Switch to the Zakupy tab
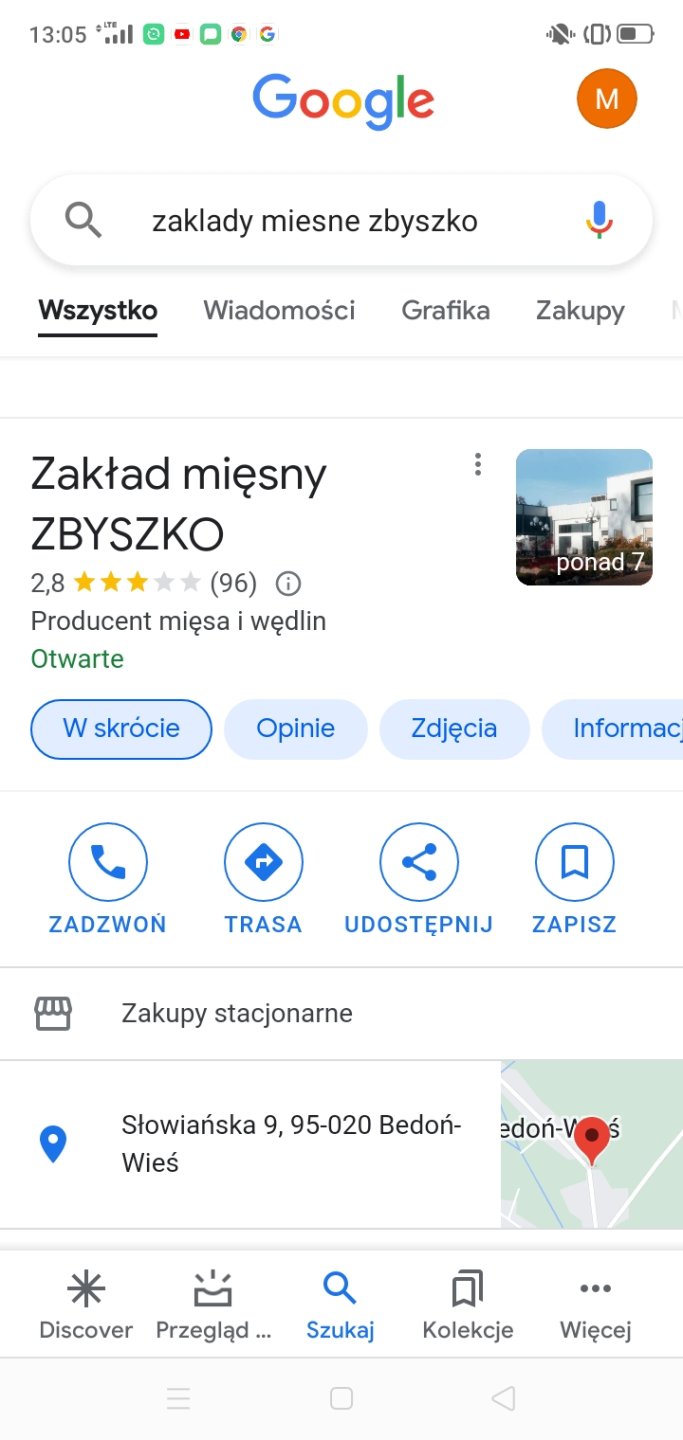This screenshot has height=1440, width=683. coord(580,311)
